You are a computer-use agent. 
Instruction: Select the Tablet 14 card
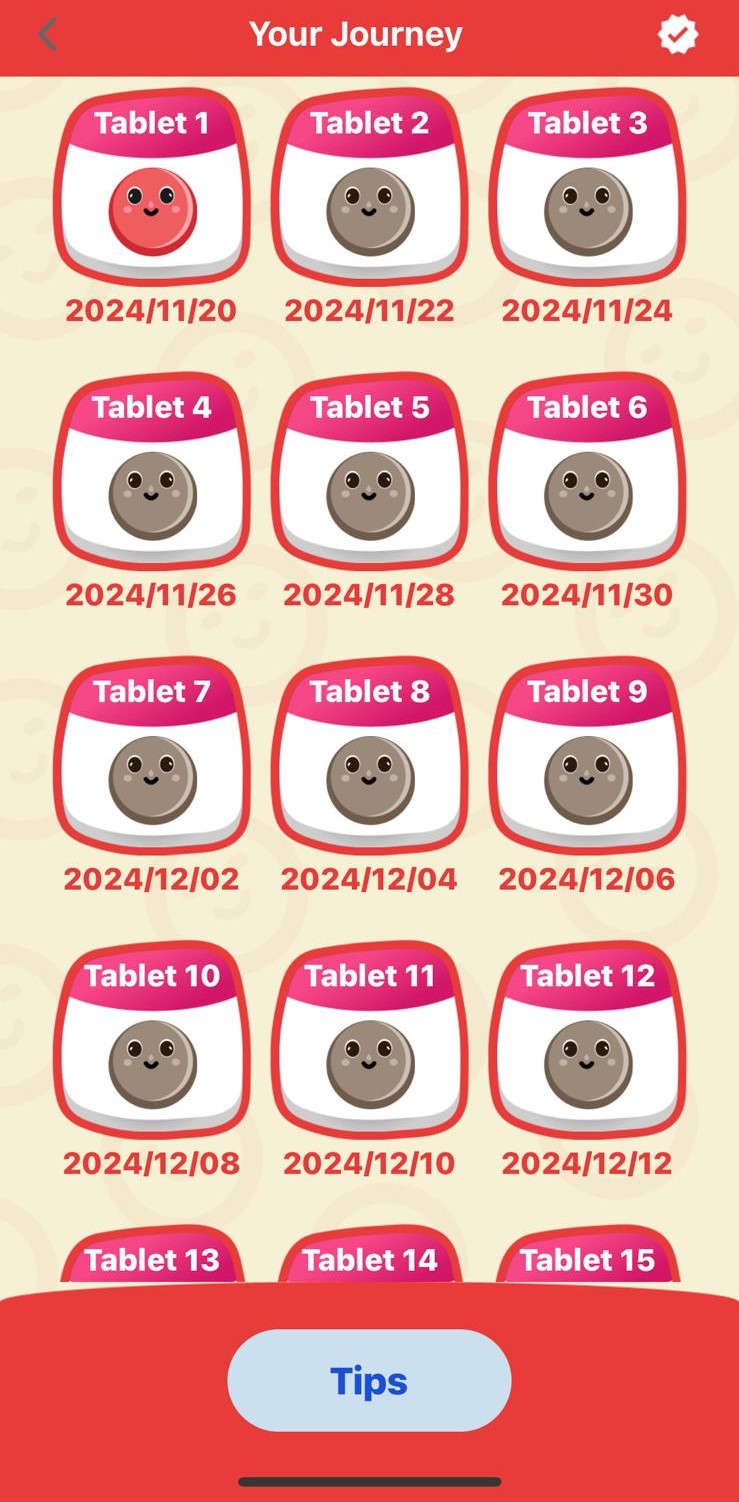pos(369,1259)
